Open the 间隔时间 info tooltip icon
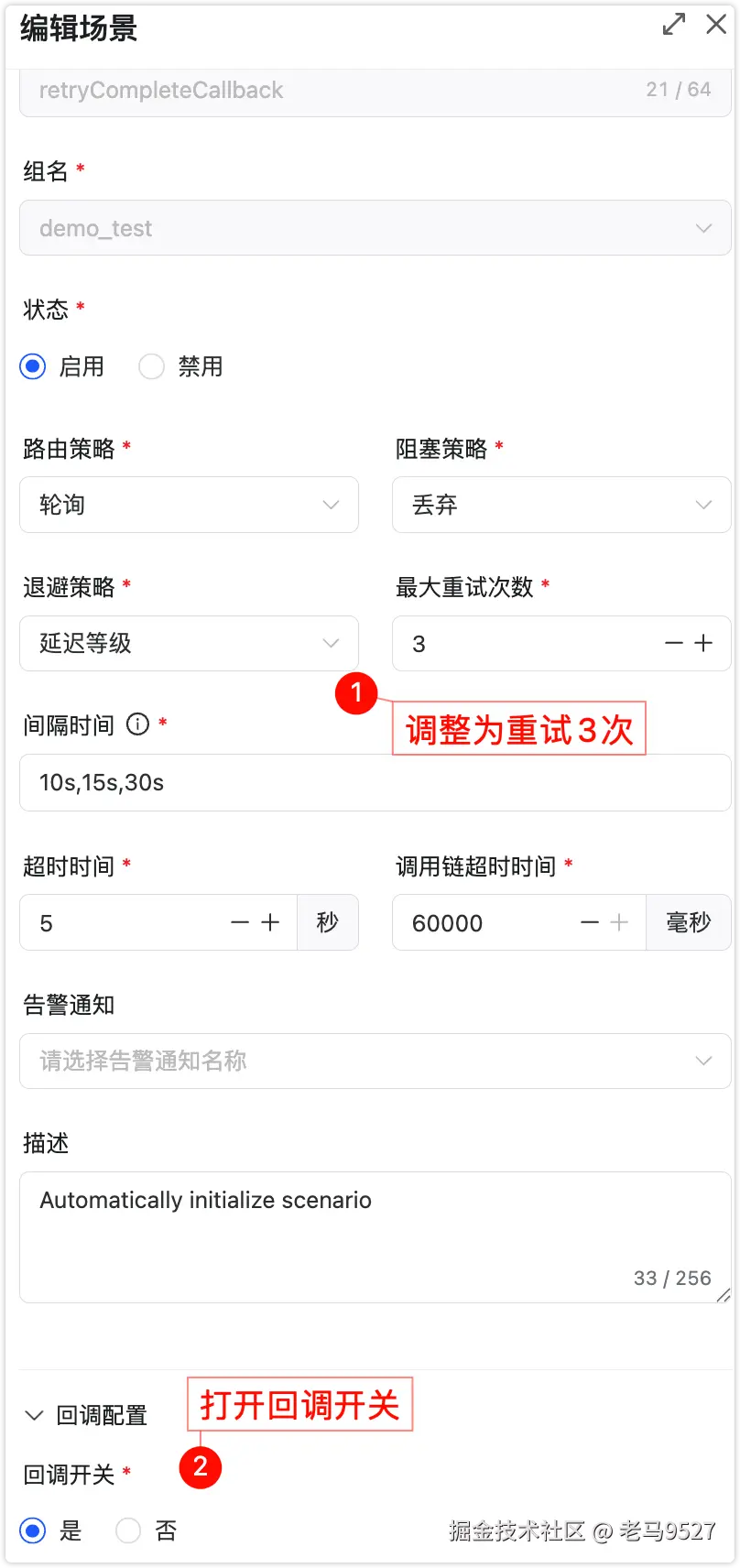 136,724
